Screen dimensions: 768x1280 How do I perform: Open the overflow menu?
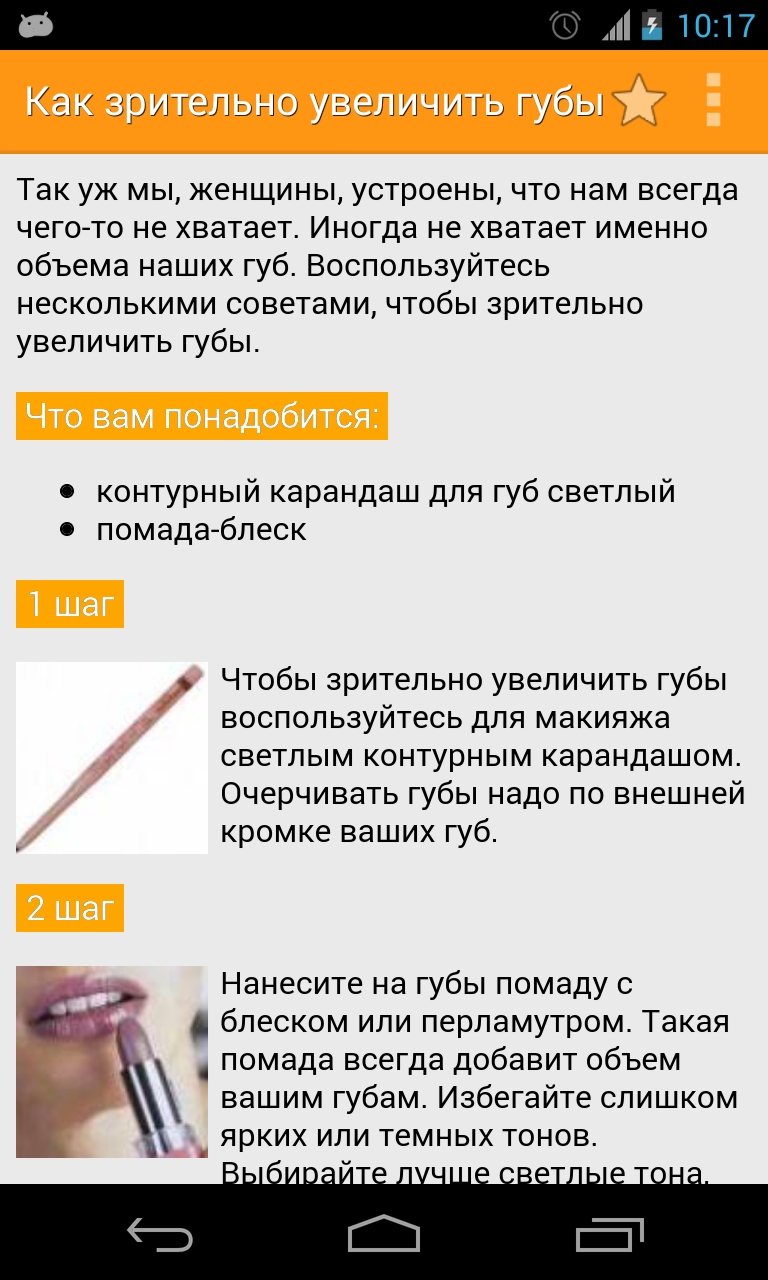point(713,101)
